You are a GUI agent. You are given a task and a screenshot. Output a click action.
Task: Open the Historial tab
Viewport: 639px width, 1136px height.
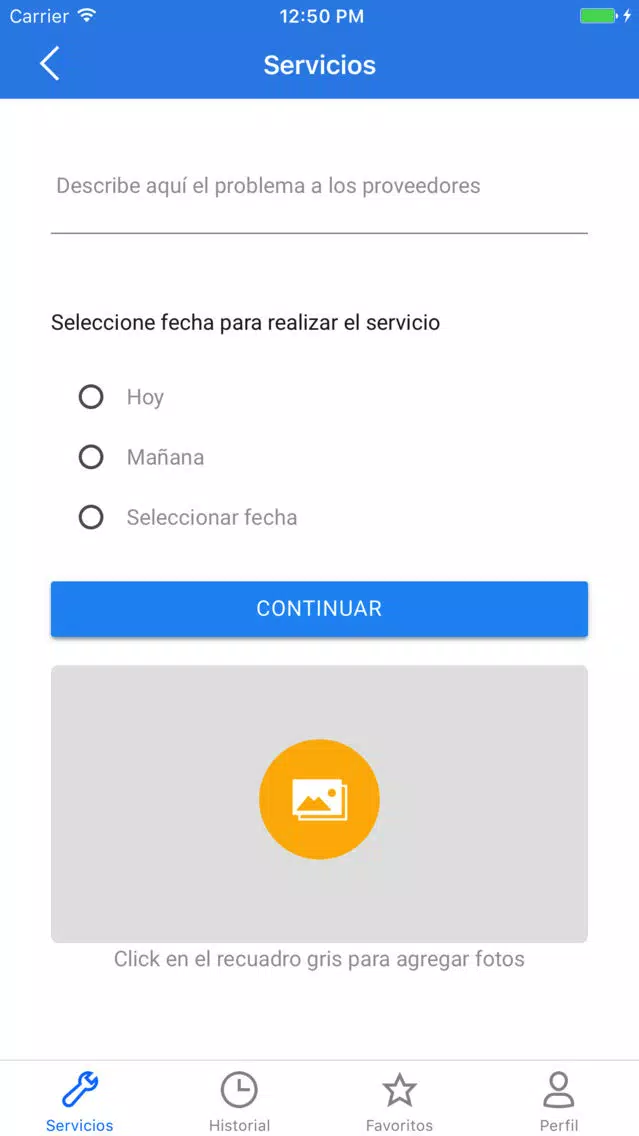click(x=239, y=1100)
